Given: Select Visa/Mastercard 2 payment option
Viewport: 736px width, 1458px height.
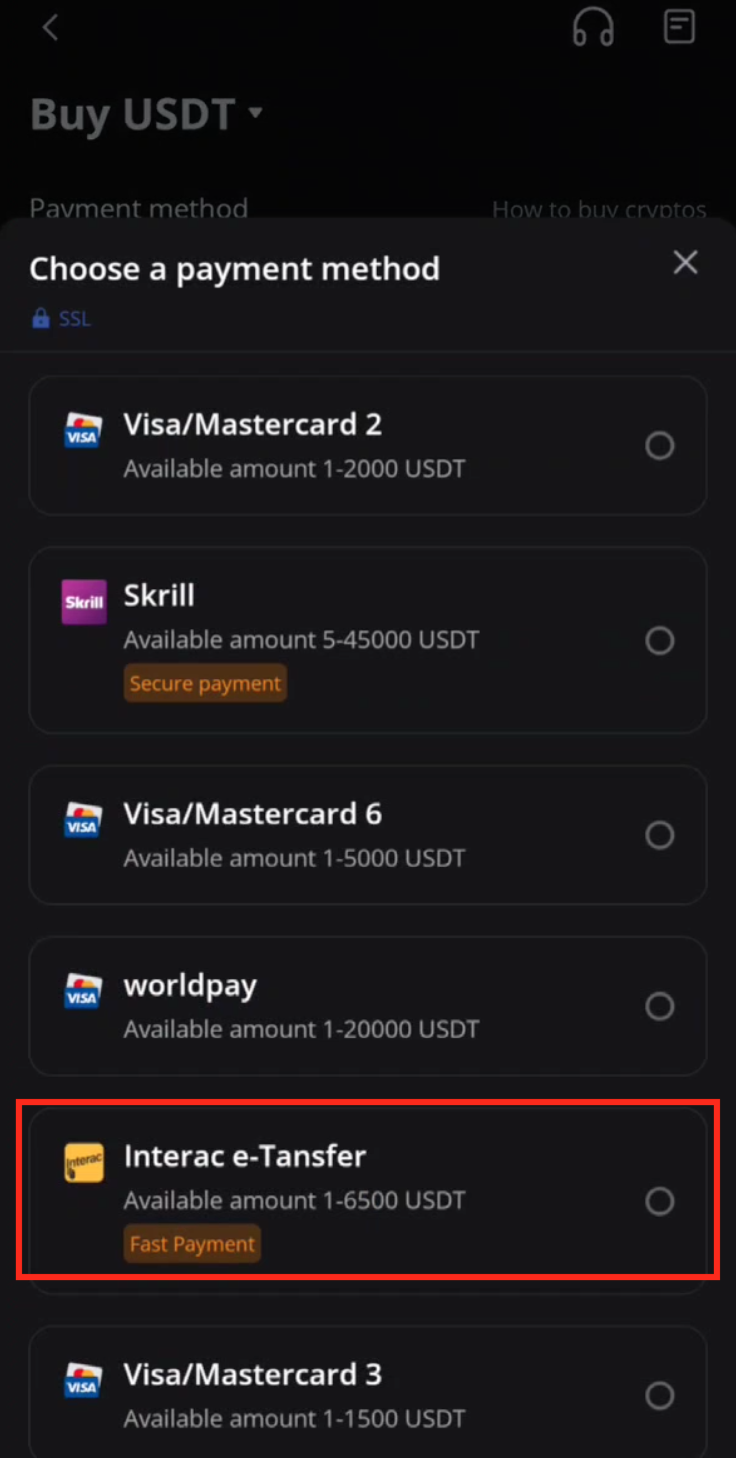Looking at the screenshot, I should click(659, 445).
